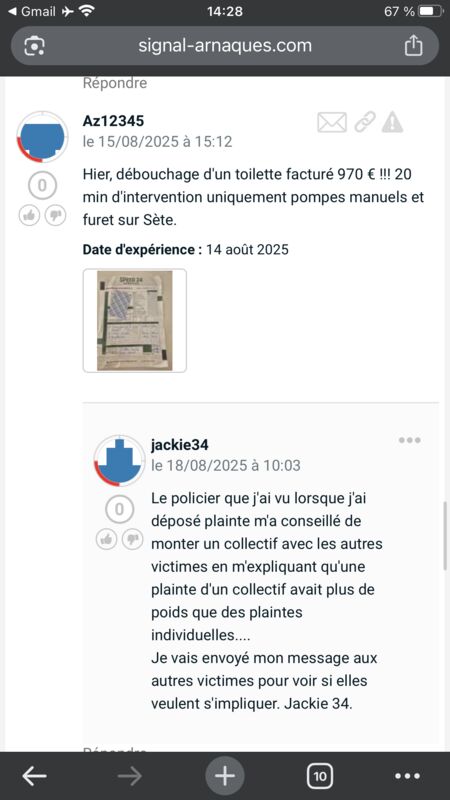Like Az12345's comment with thumbs up

pyautogui.click(x=30, y=216)
